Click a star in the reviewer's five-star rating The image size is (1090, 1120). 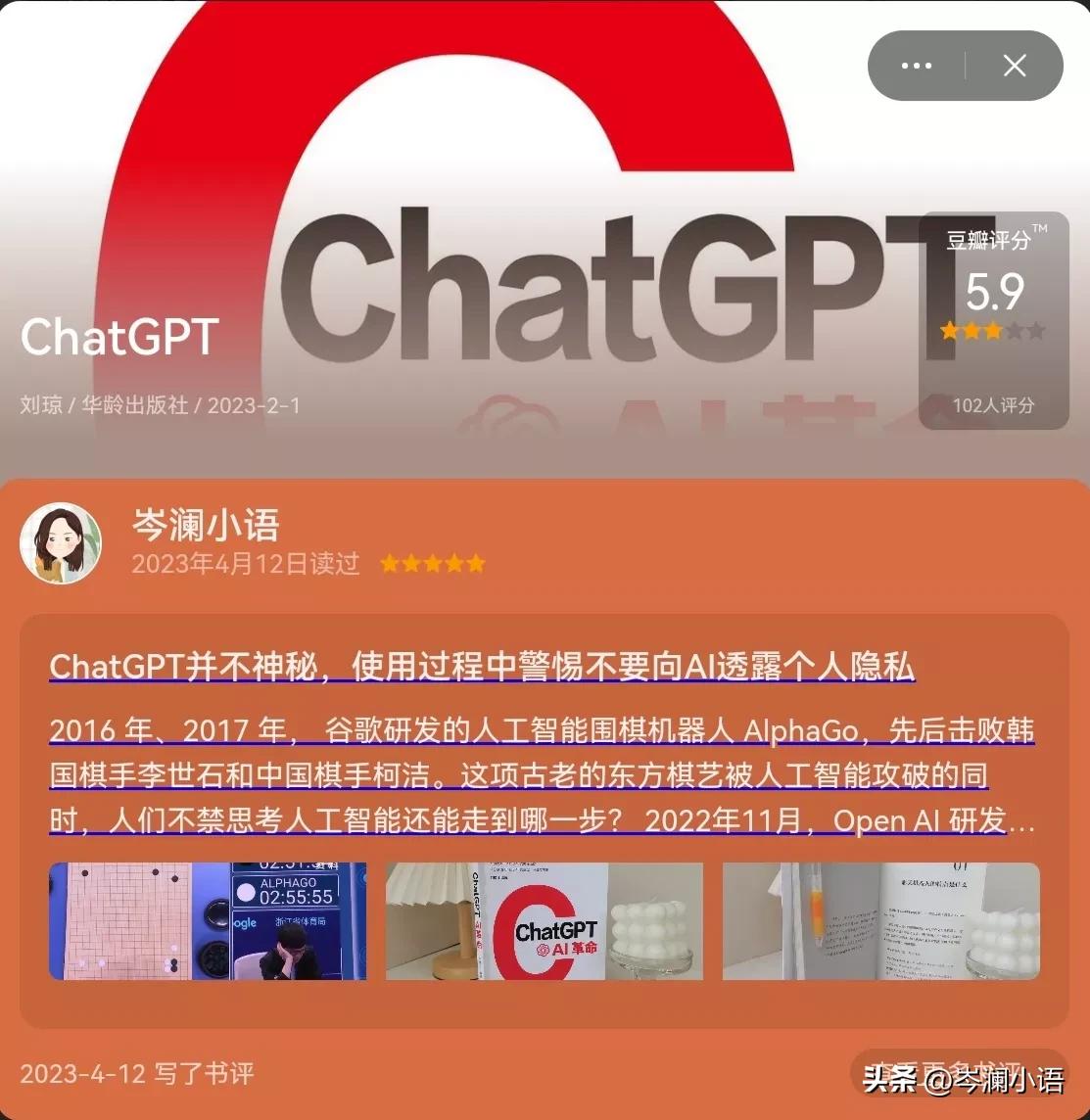(x=431, y=563)
